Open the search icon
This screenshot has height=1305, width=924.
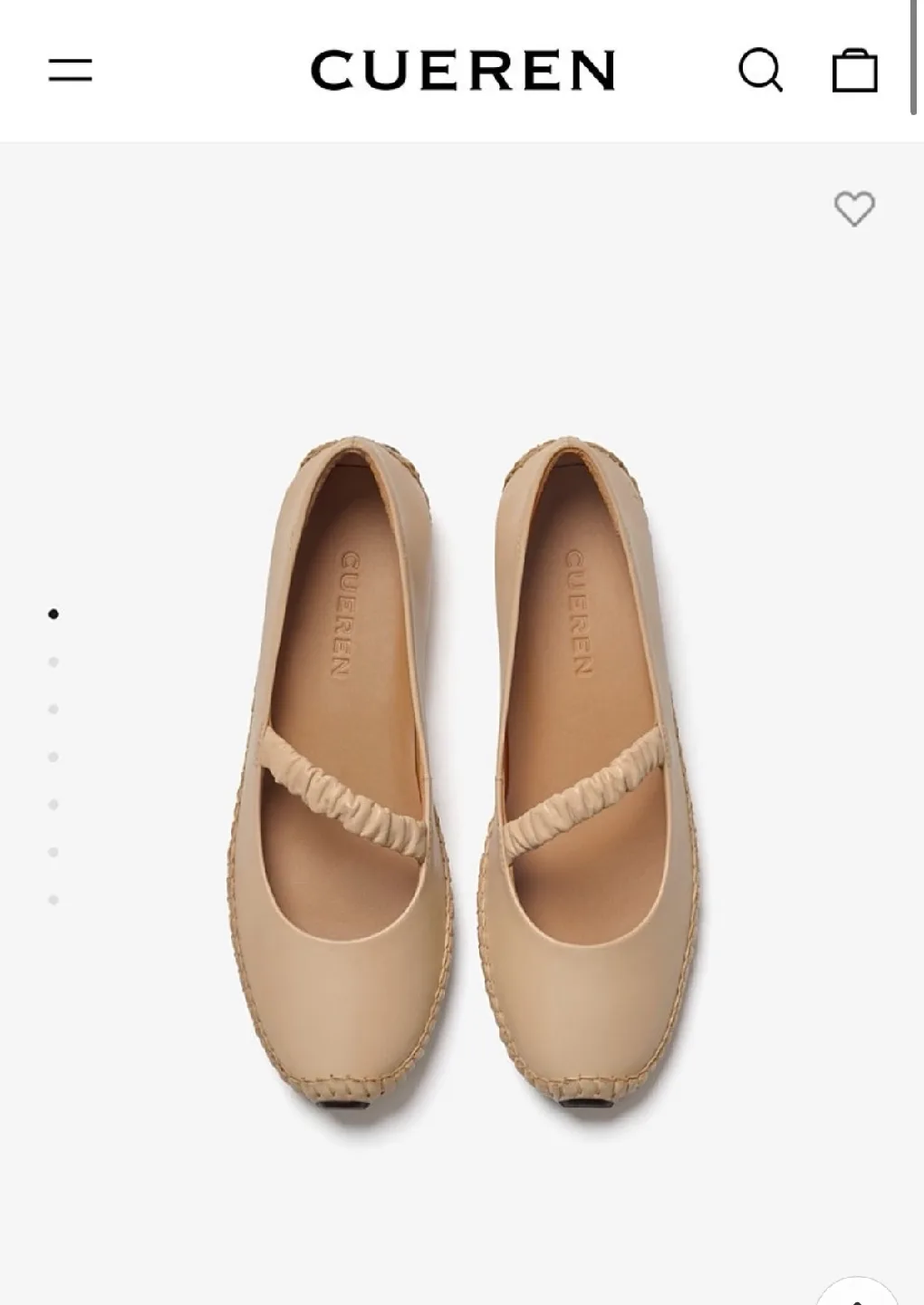pos(760,70)
